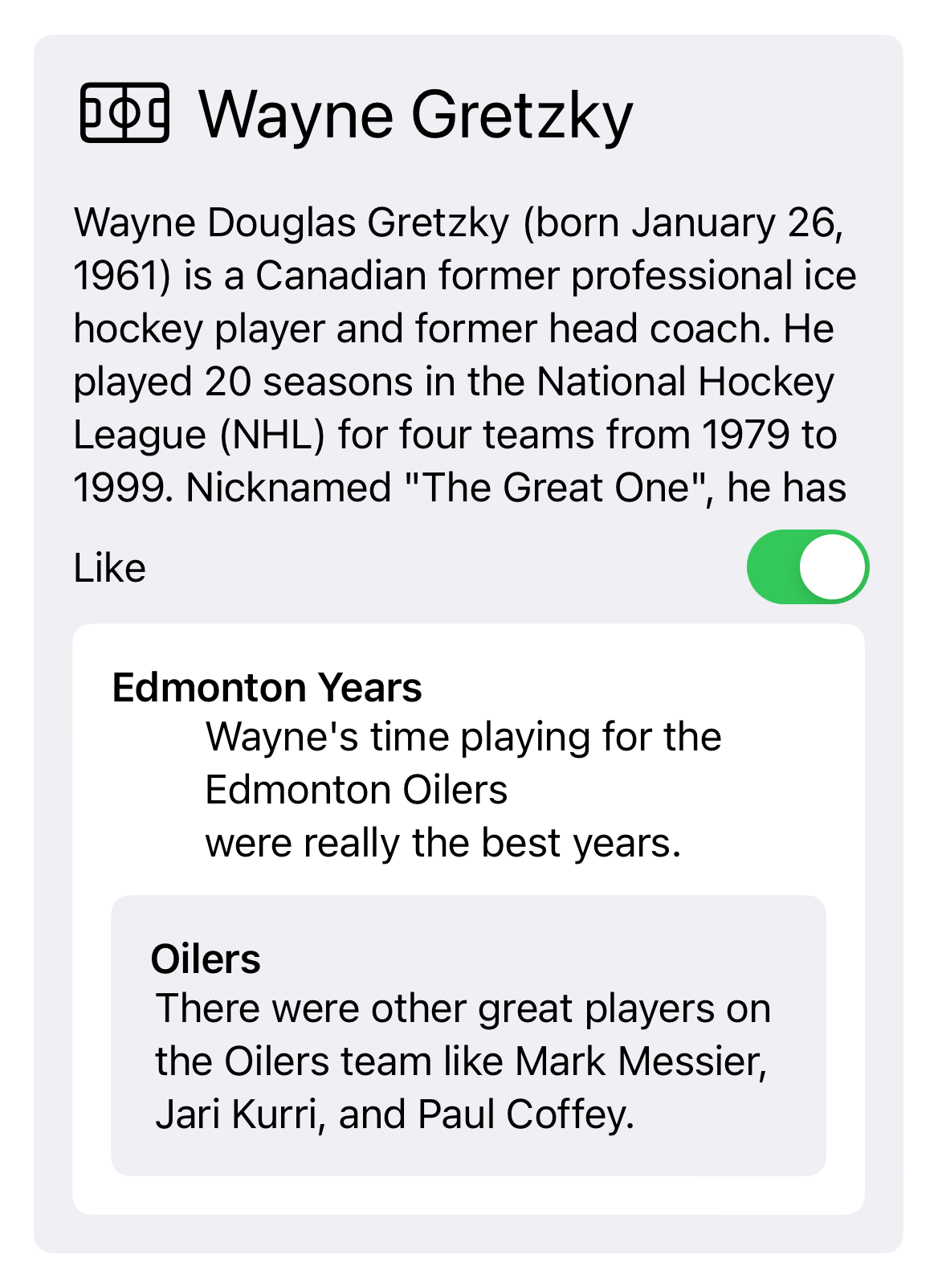The height and width of the screenshot is (1288, 938).
Task: Turn off the Like switch
Action: pyautogui.click(x=807, y=567)
